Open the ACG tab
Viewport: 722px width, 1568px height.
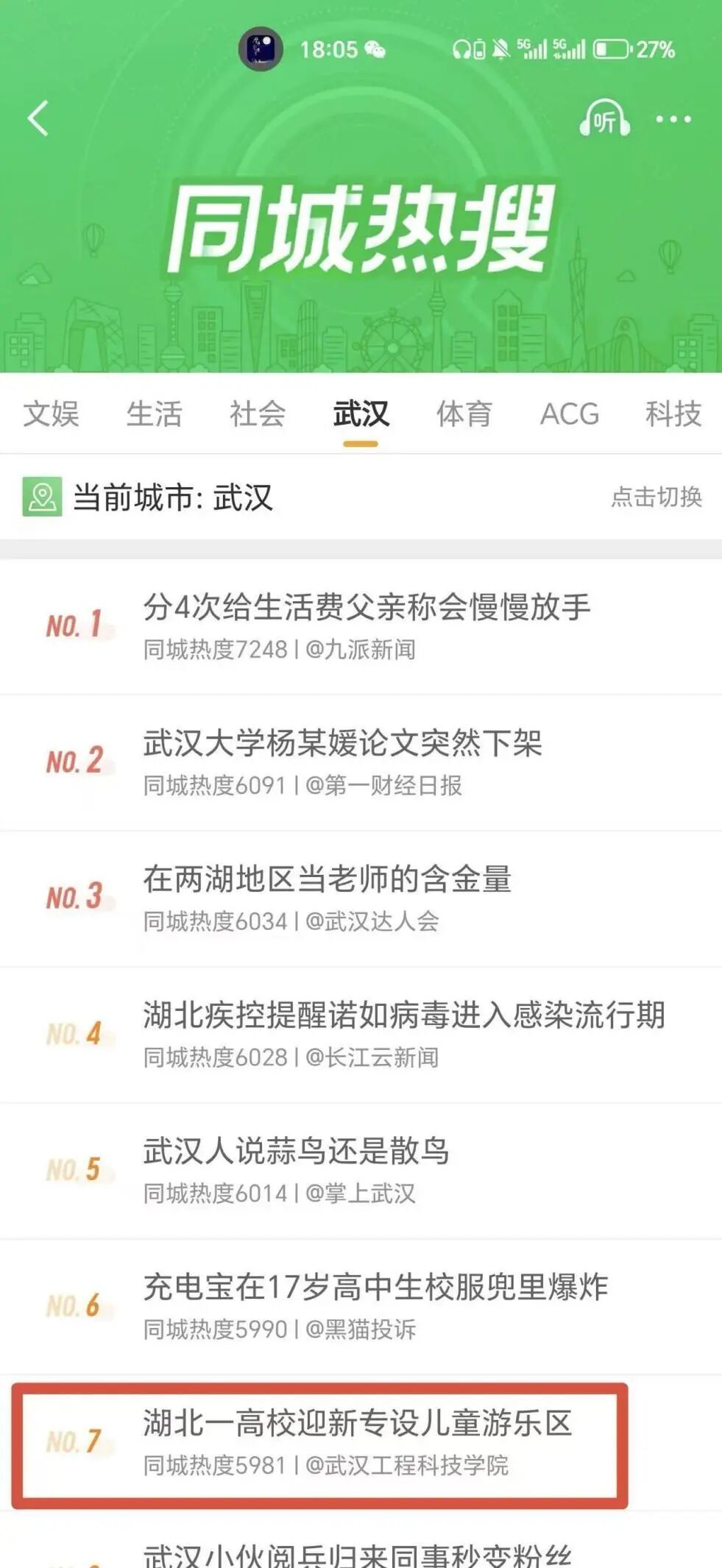[x=569, y=414]
